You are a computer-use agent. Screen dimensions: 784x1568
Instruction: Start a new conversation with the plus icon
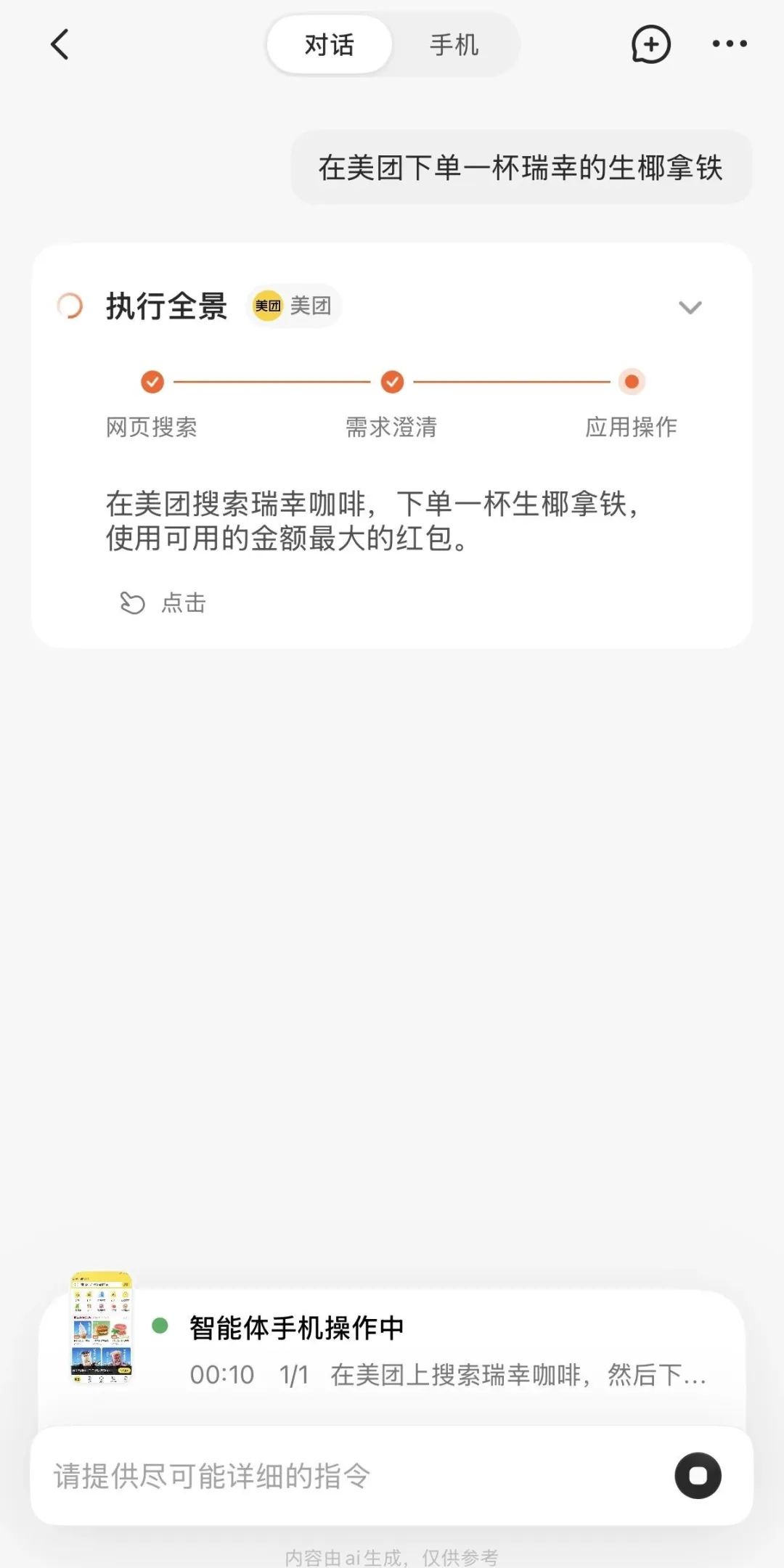point(650,45)
